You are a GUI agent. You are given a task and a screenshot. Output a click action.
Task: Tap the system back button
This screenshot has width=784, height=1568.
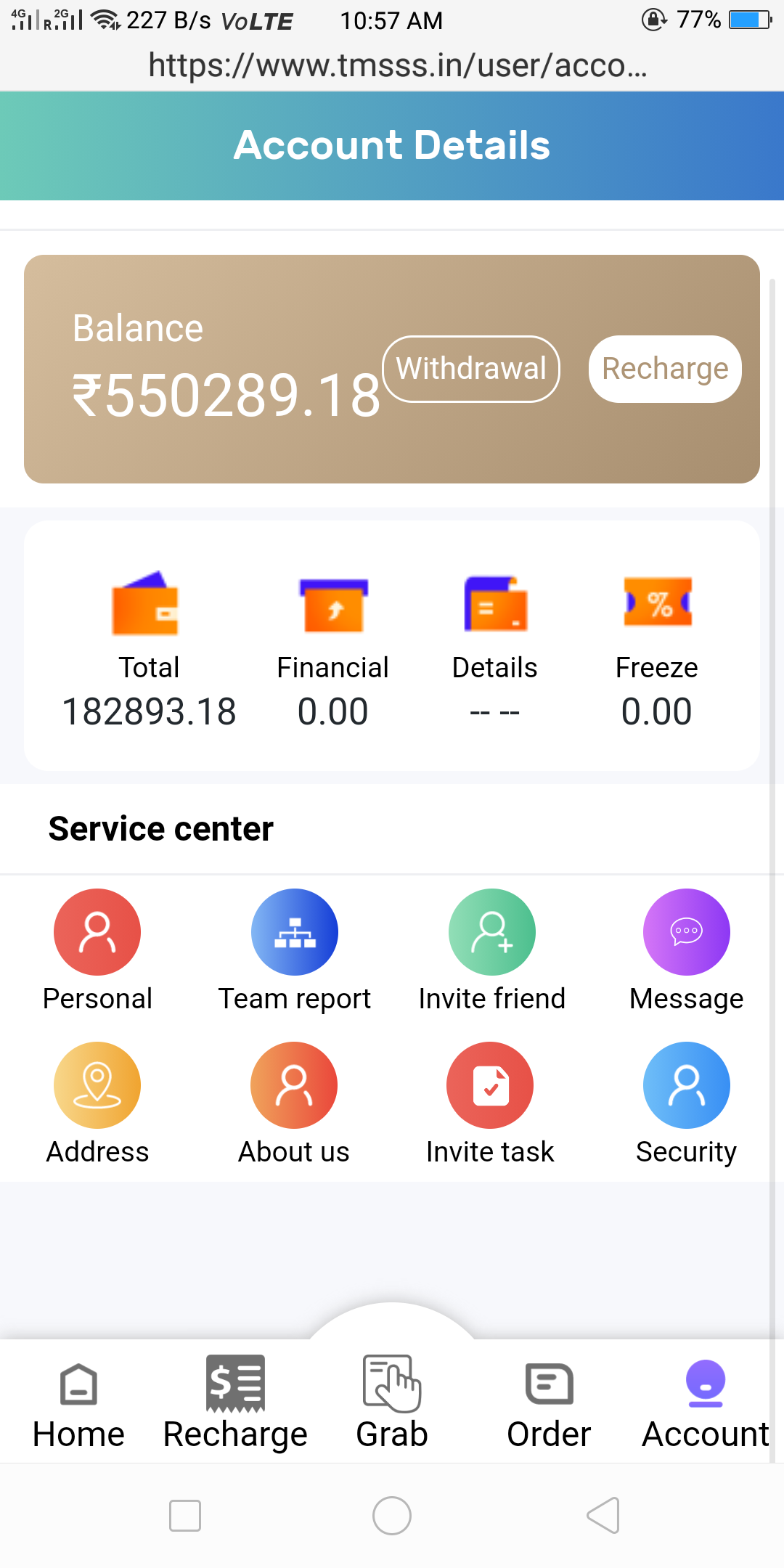coord(603,1515)
